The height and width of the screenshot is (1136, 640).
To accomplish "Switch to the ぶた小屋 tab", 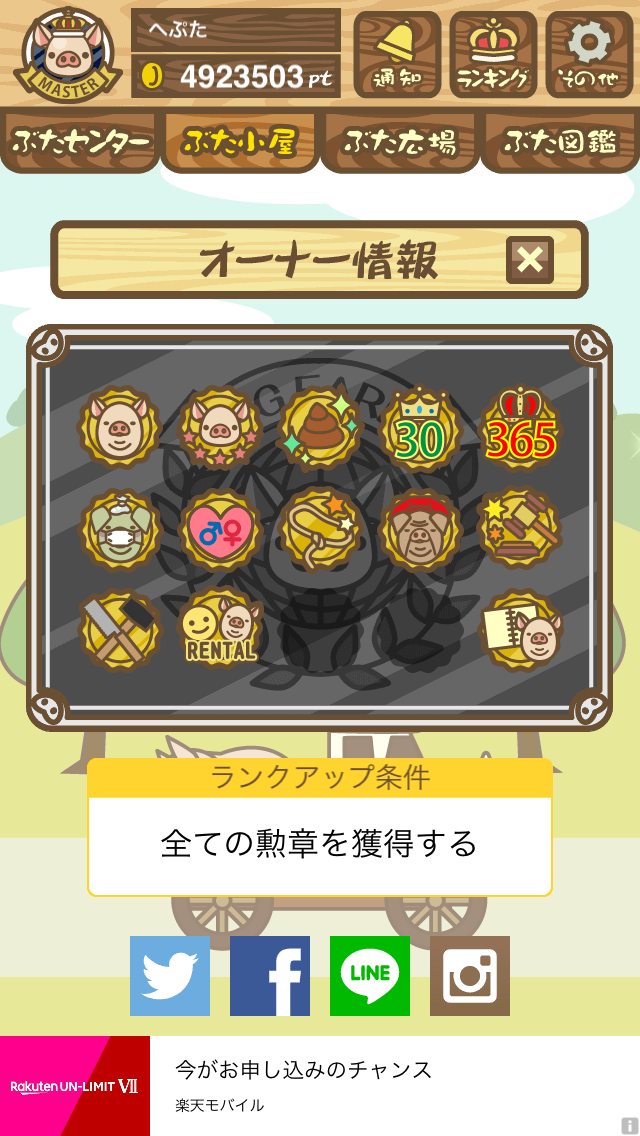I will (239, 143).
